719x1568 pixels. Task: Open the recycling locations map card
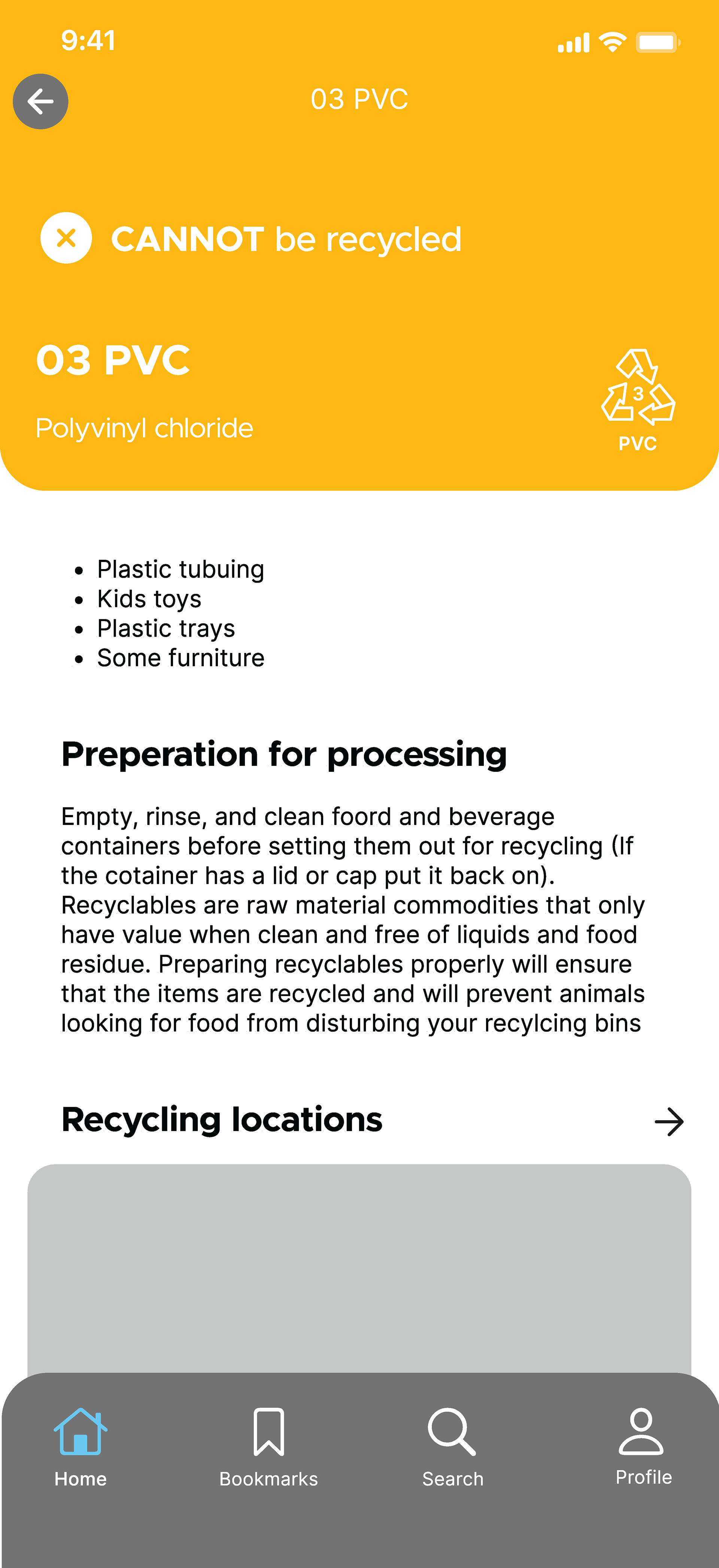coord(359,1269)
